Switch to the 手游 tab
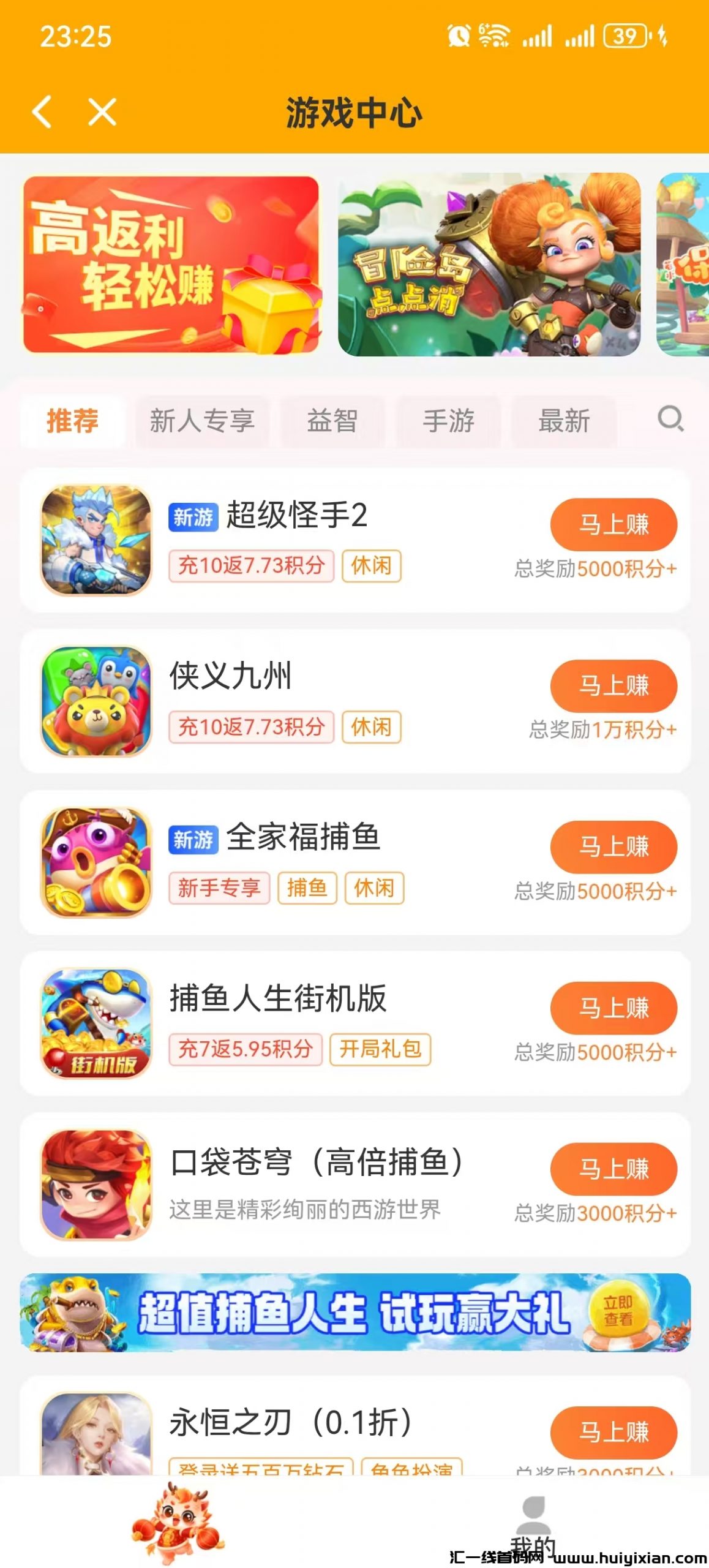 click(x=449, y=421)
